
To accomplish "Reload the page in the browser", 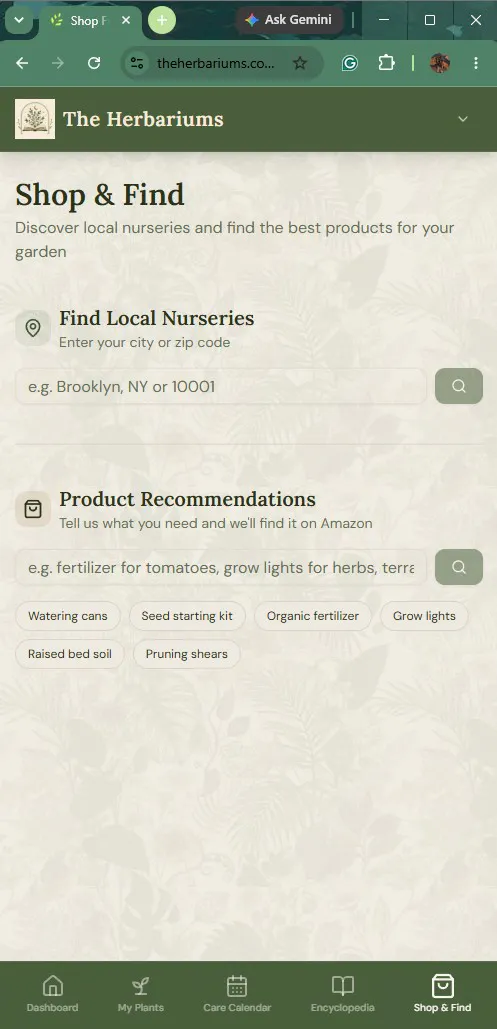I will click(x=94, y=63).
